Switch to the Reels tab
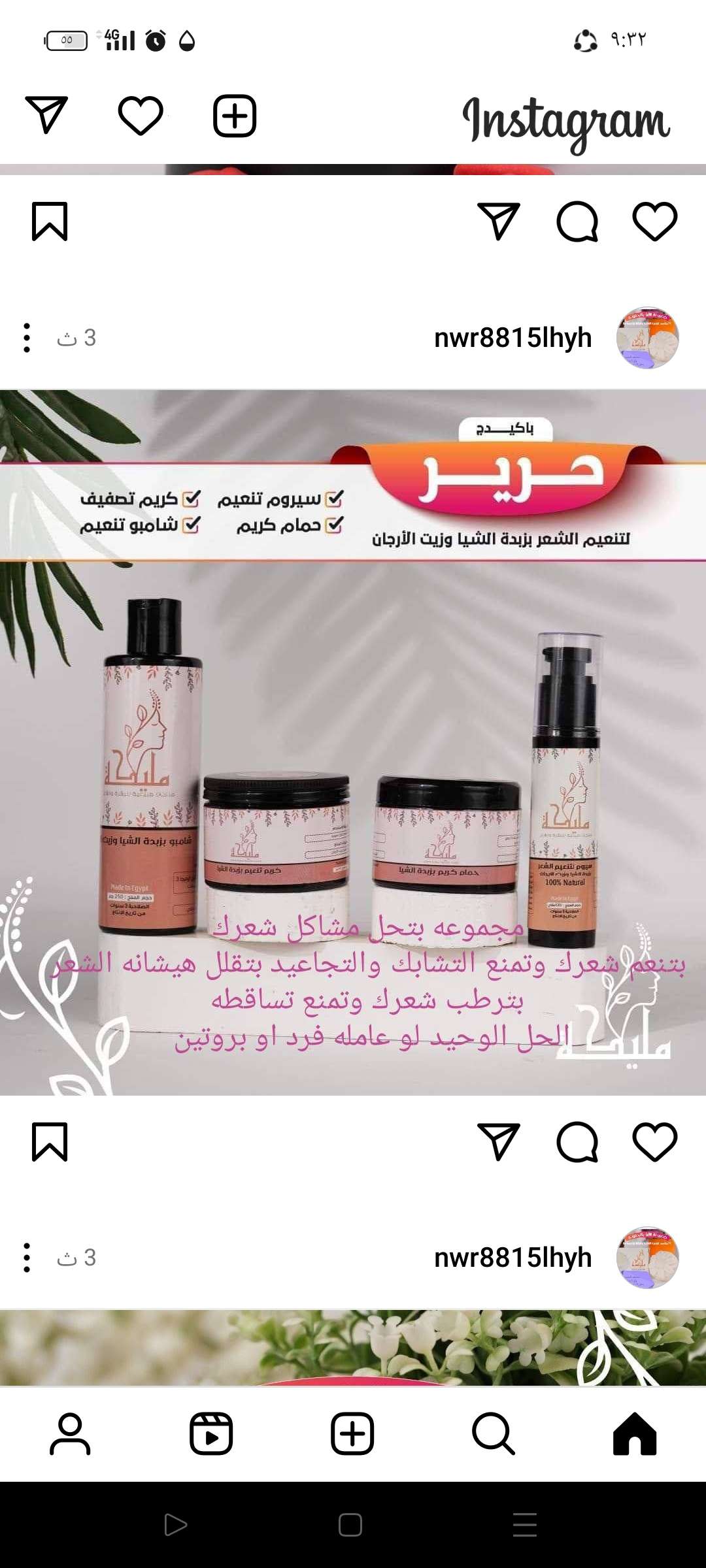The height and width of the screenshot is (1568, 706). pyautogui.click(x=211, y=1434)
